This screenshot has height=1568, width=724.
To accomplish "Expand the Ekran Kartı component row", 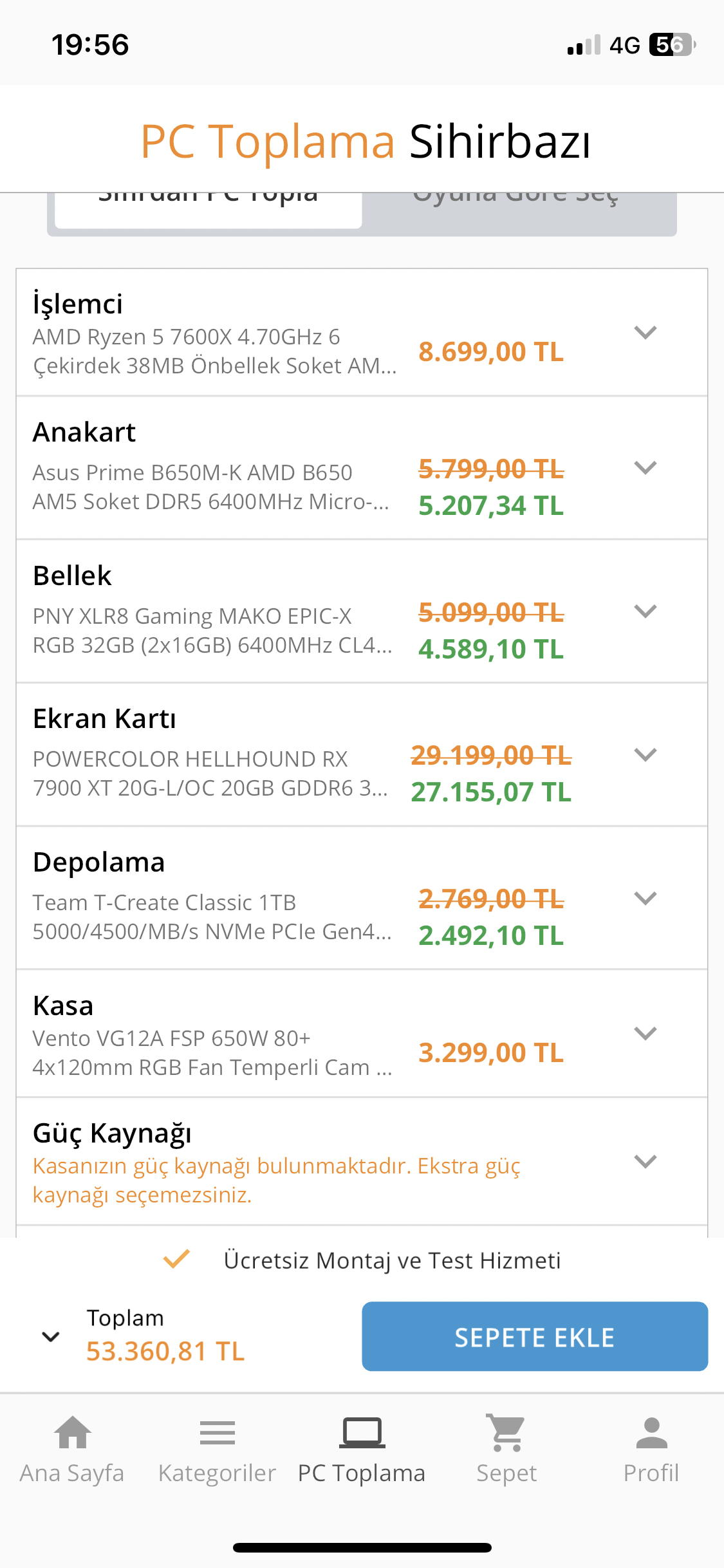I will 645,754.
